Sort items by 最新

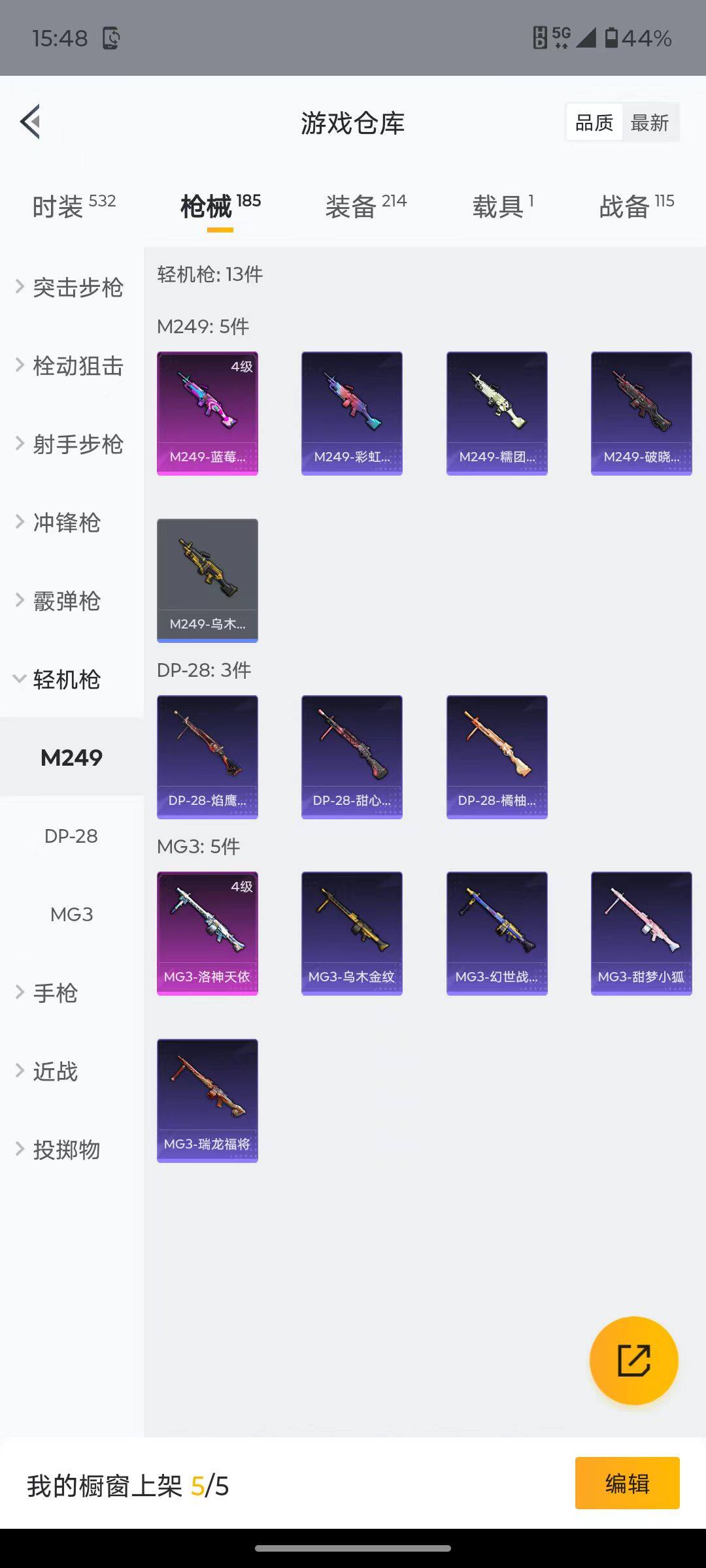(x=649, y=123)
